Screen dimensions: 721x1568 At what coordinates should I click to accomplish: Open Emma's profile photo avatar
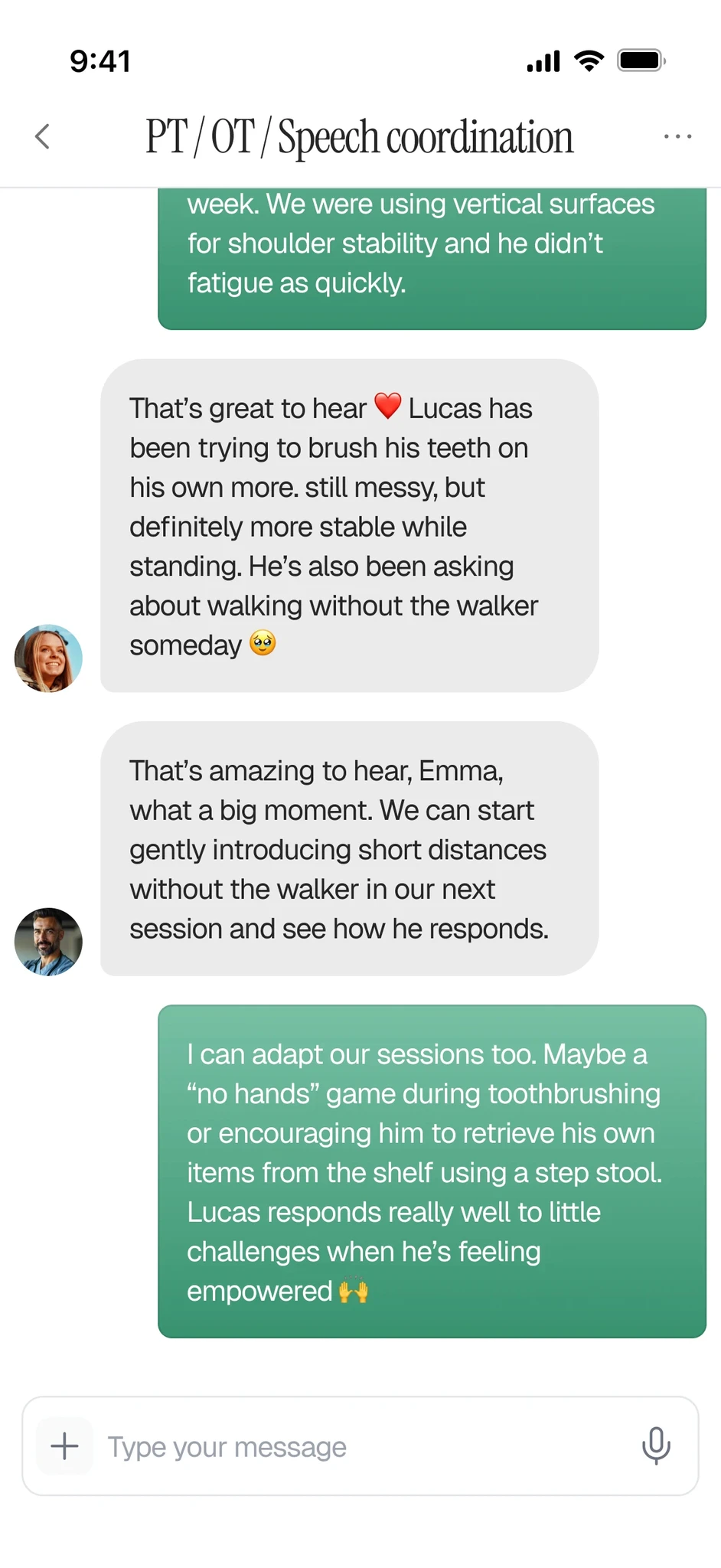click(48, 658)
